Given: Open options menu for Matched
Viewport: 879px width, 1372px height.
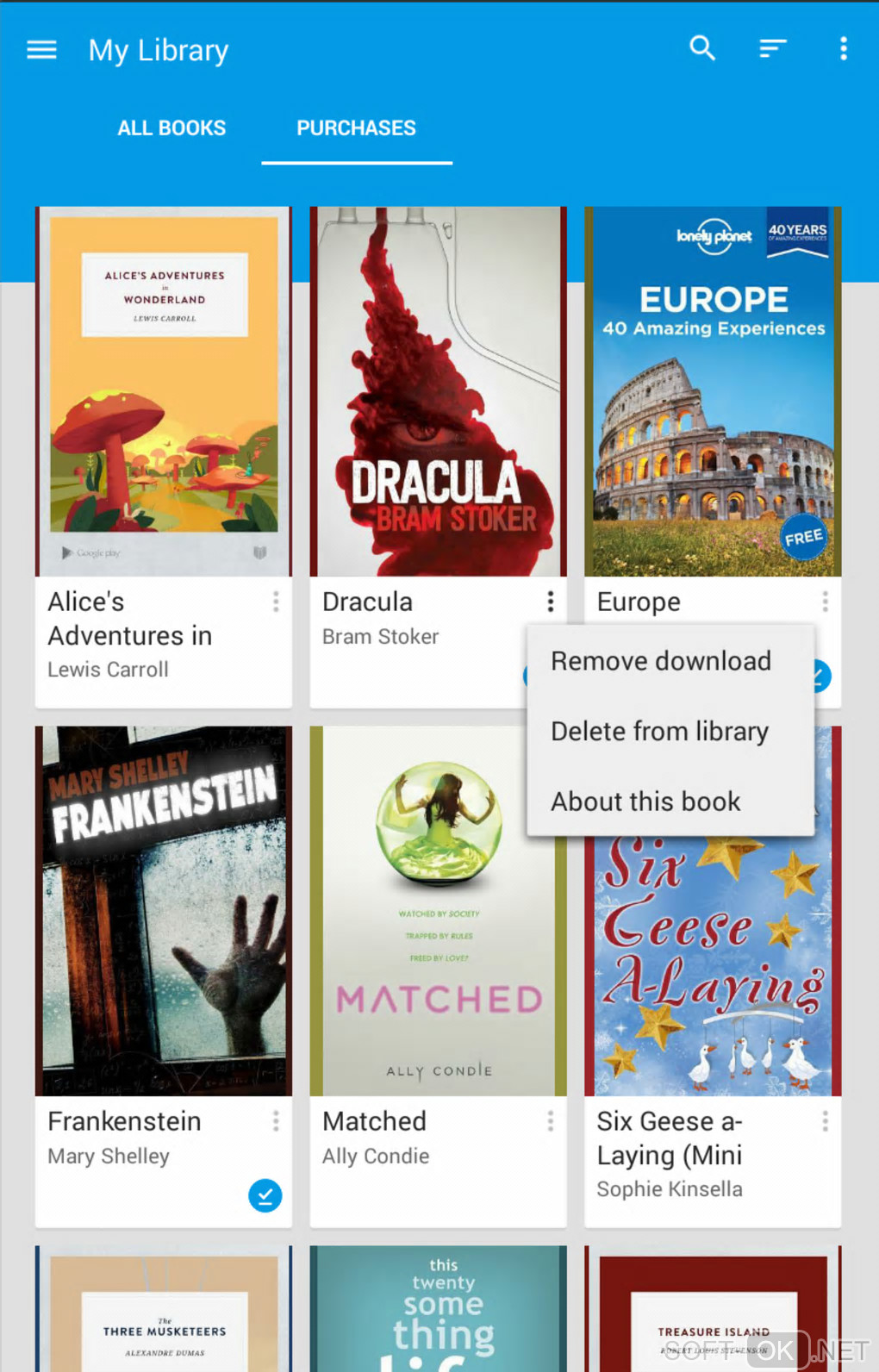Looking at the screenshot, I should 550,1121.
